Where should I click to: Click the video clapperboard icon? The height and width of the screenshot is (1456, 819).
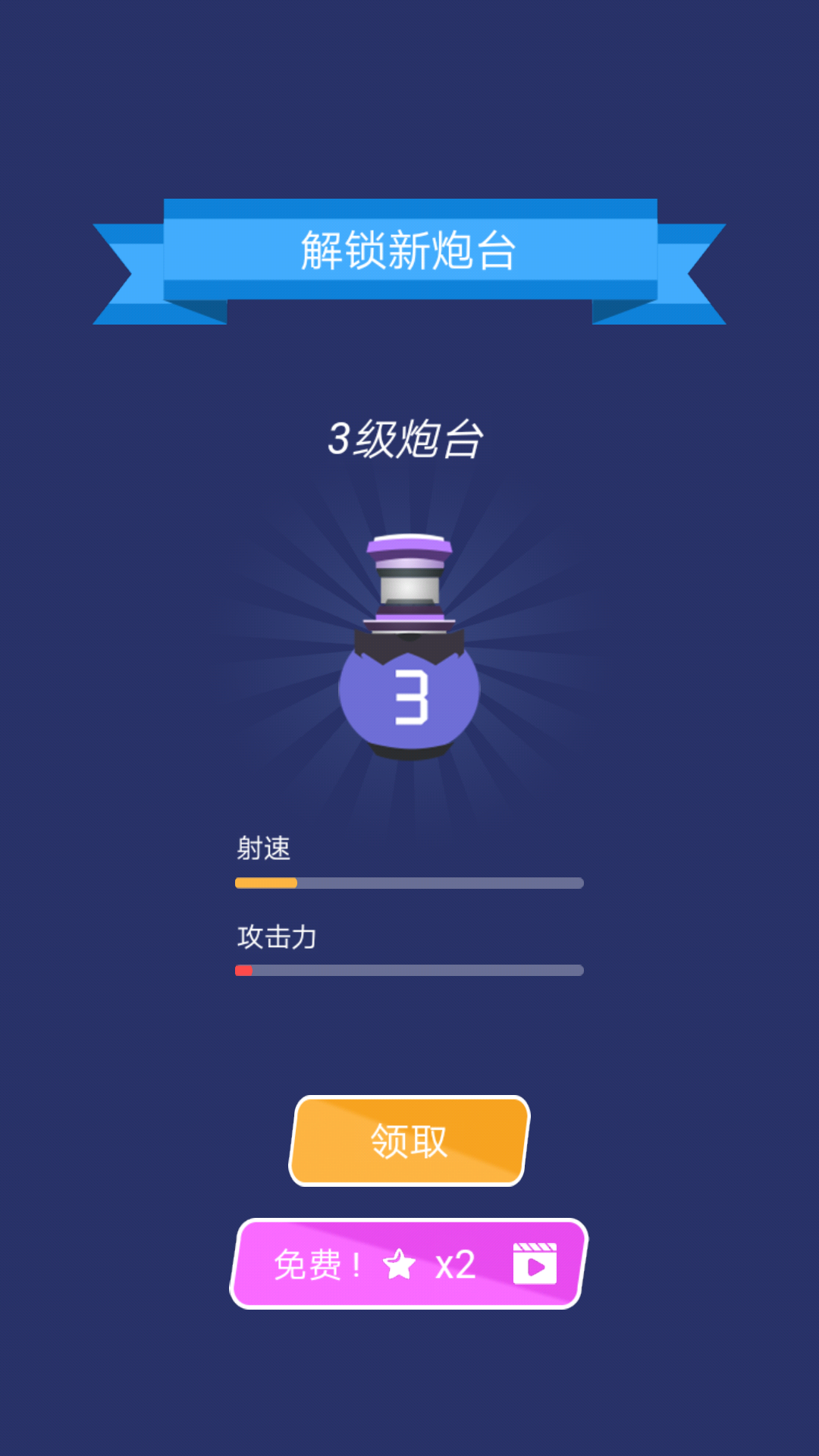coord(535,1263)
